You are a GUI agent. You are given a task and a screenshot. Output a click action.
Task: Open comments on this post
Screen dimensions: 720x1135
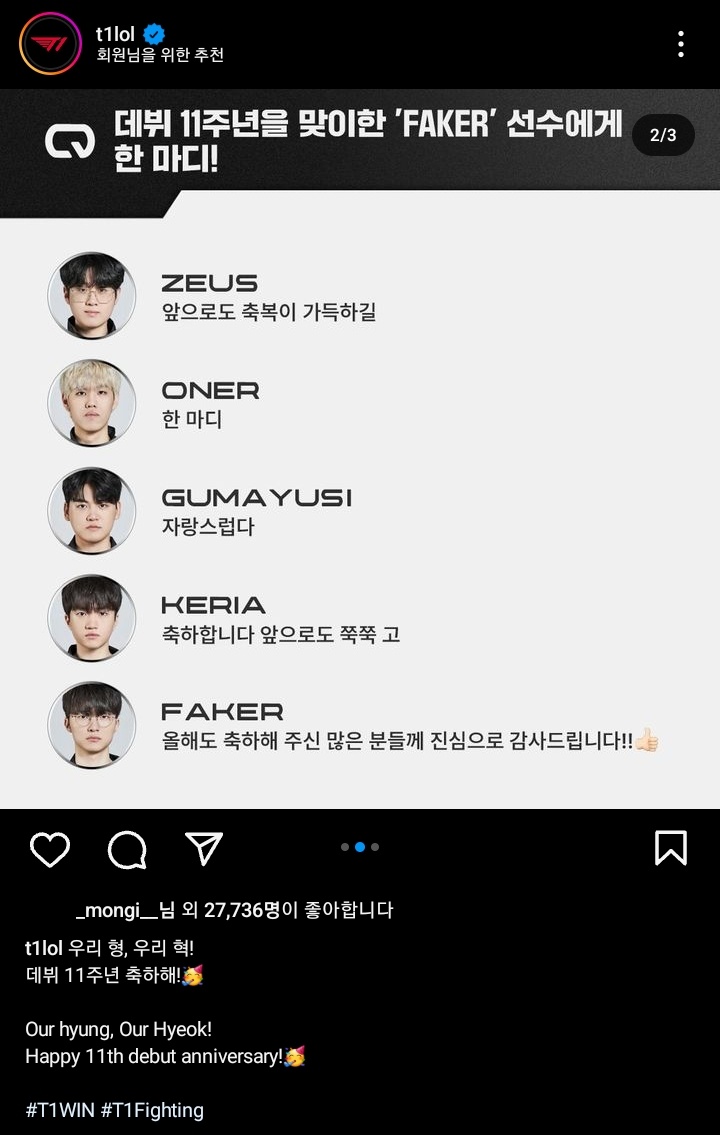[127, 849]
